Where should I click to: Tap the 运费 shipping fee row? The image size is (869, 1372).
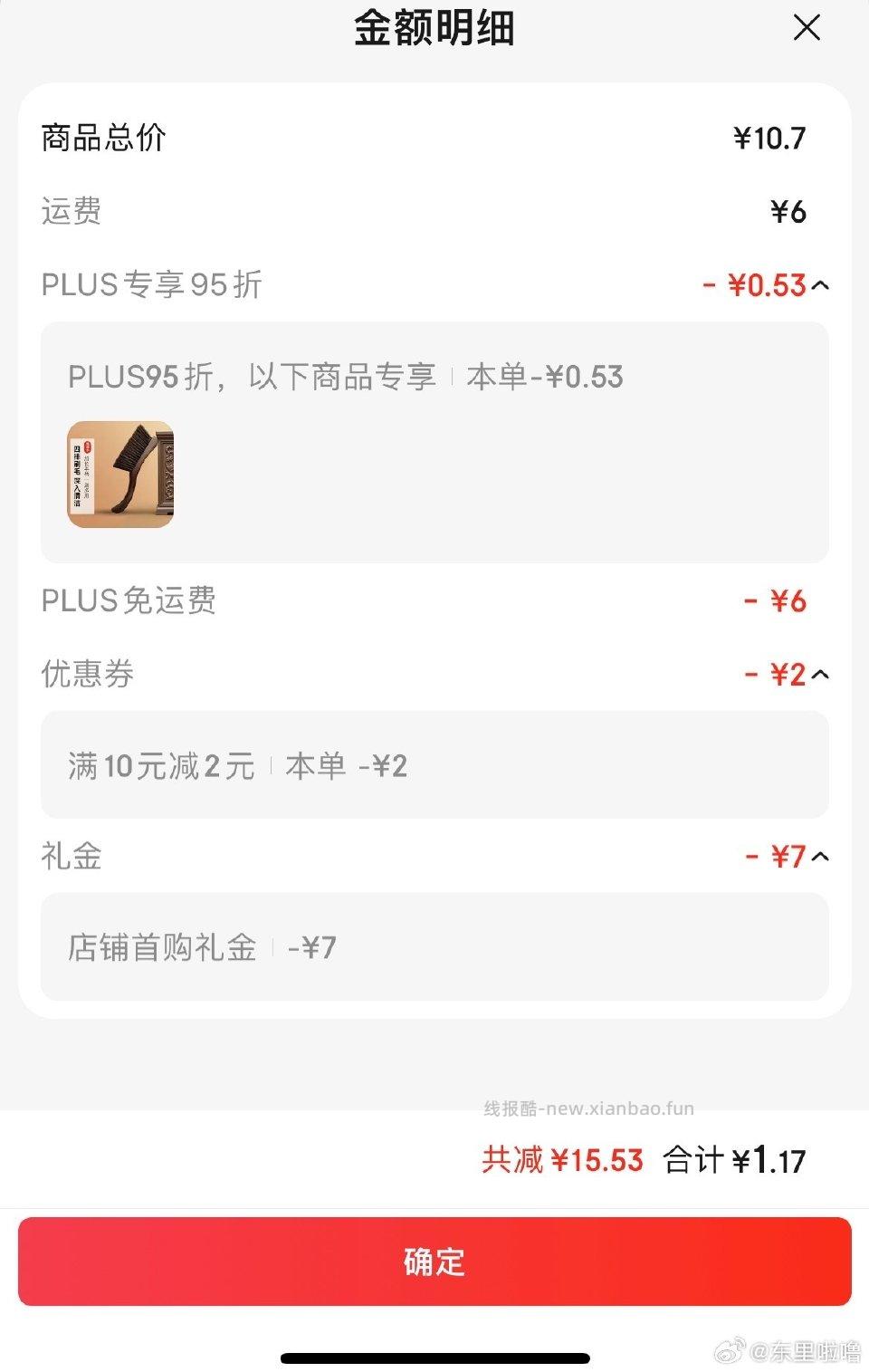(434, 211)
